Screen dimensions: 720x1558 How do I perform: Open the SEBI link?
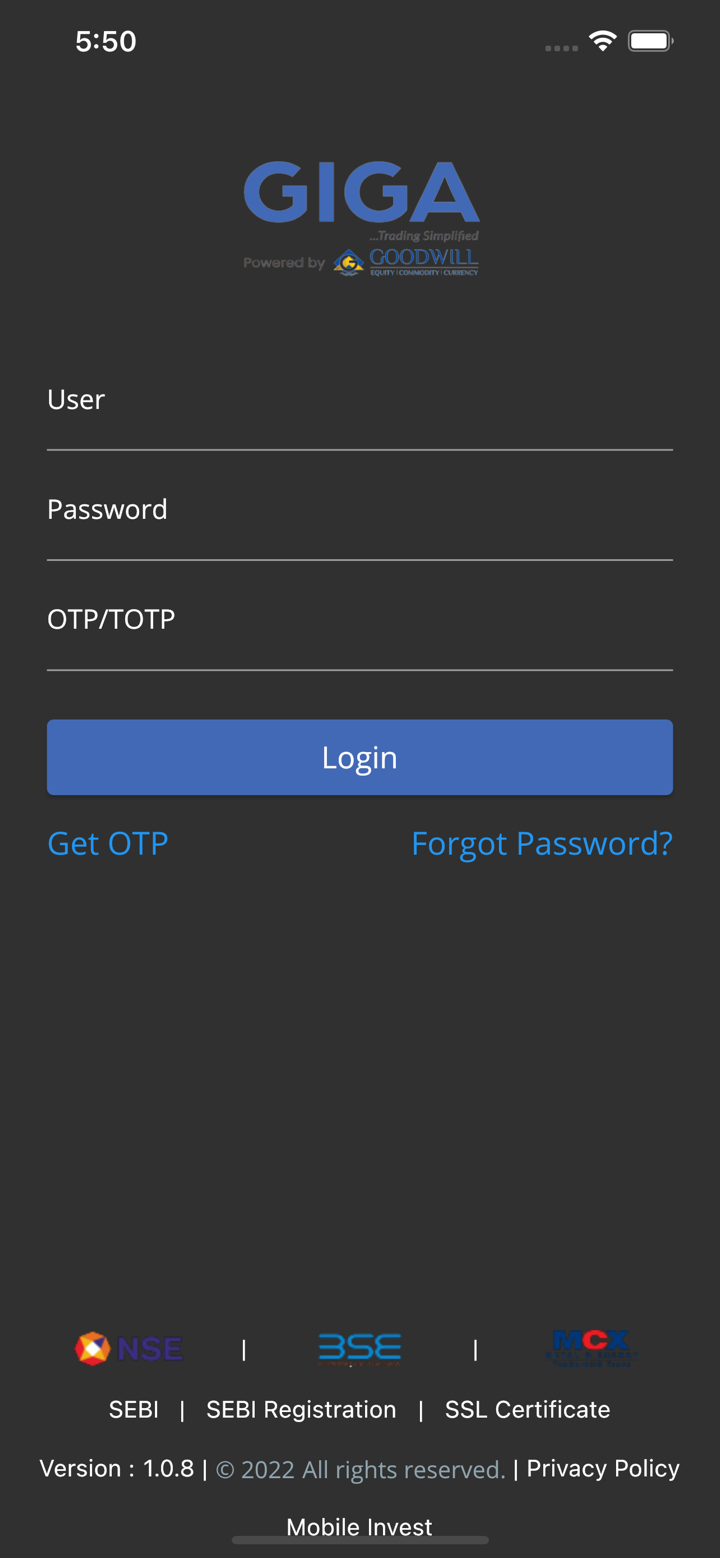pyautogui.click(x=134, y=1409)
